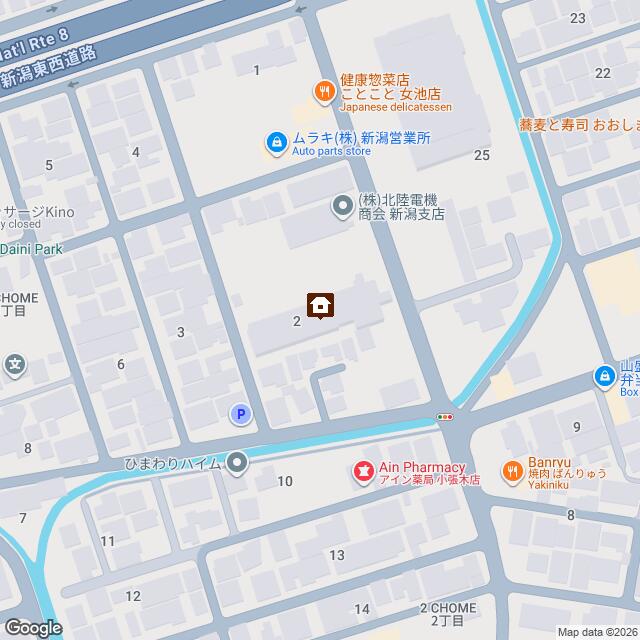
Task: Select the Banryu Yakiniku restaurant pin
Action: 511,469
